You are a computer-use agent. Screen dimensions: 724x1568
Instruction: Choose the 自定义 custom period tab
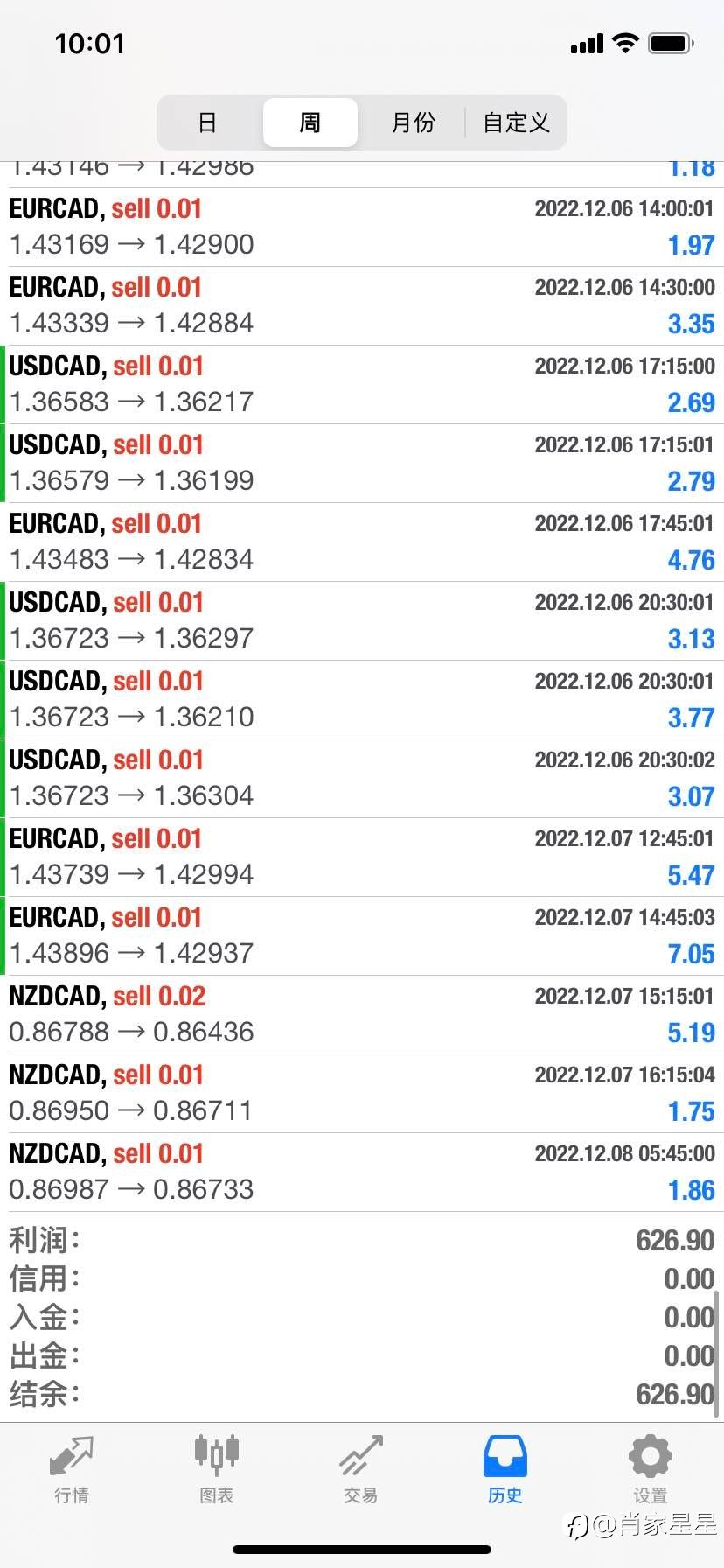click(x=516, y=122)
